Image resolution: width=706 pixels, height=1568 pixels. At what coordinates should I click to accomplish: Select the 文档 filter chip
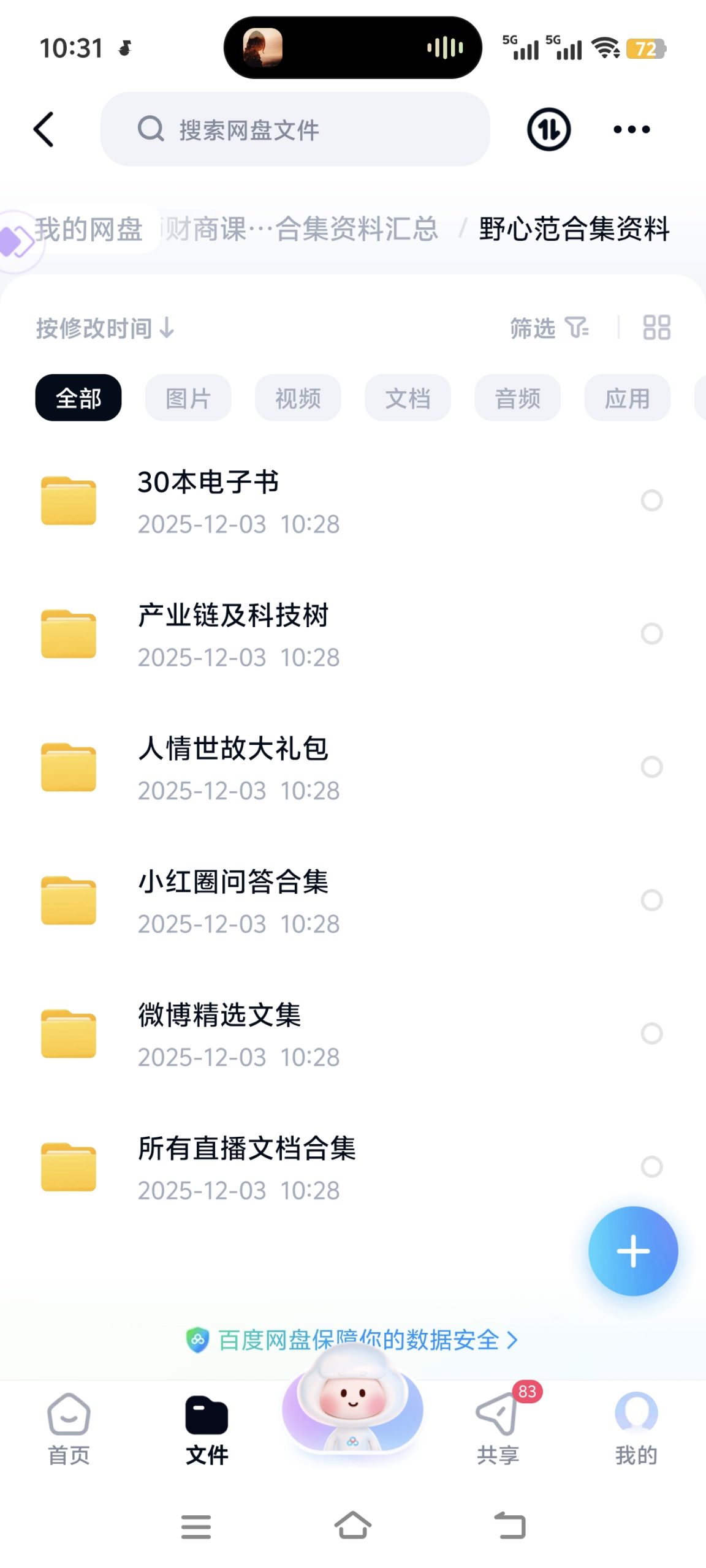coord(408,398)
